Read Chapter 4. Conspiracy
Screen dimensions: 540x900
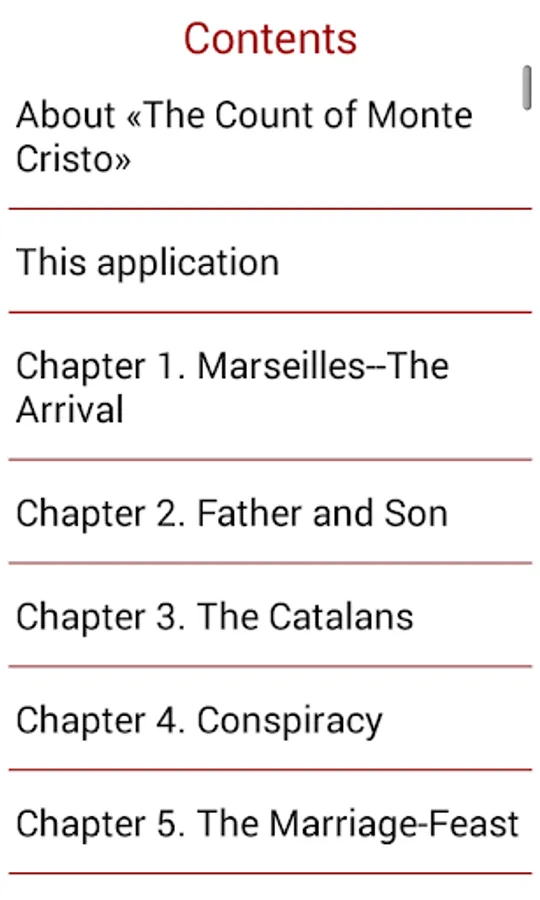click(x=270, y=719)
